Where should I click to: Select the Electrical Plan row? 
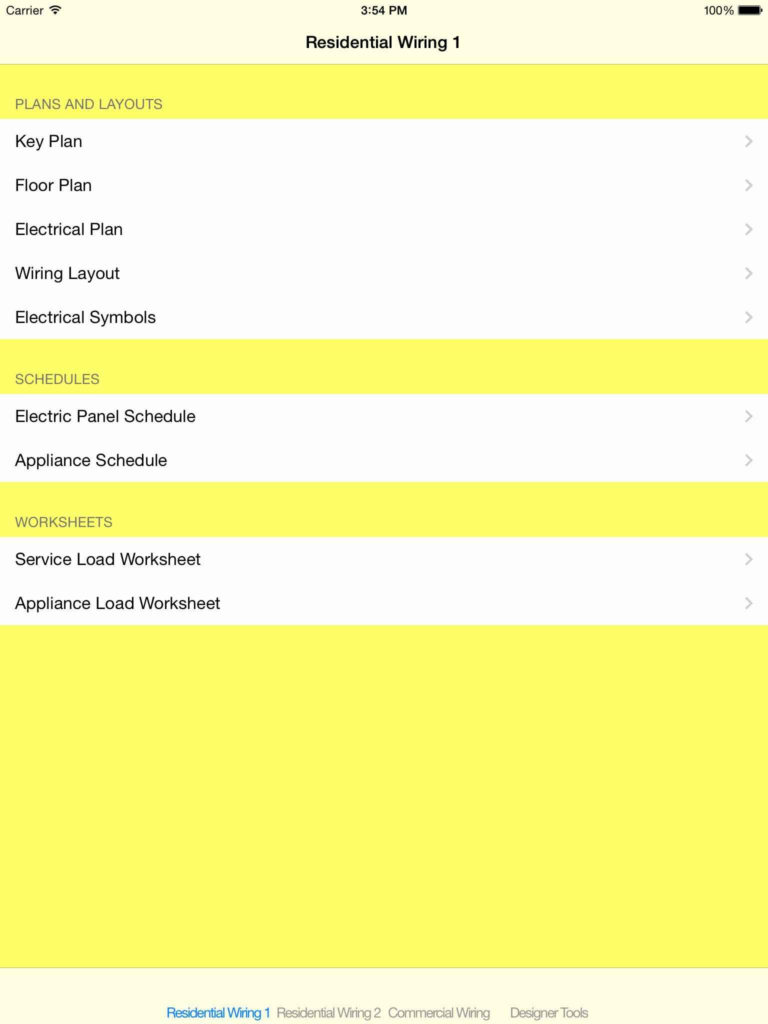pos(68,229)
